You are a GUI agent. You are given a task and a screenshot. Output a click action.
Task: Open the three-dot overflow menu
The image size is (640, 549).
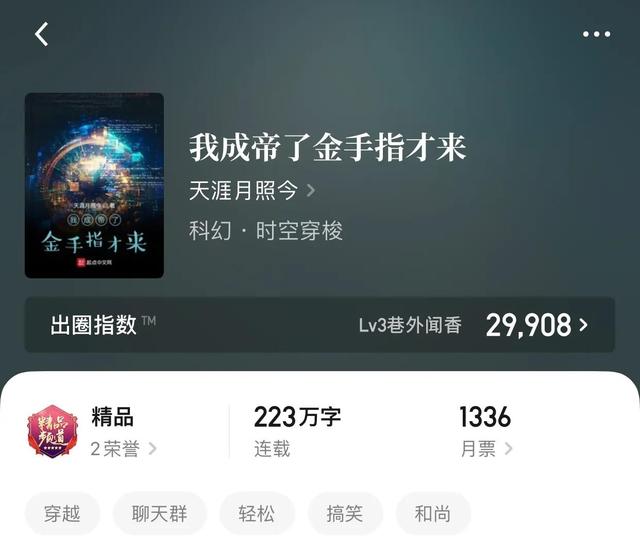596,34
